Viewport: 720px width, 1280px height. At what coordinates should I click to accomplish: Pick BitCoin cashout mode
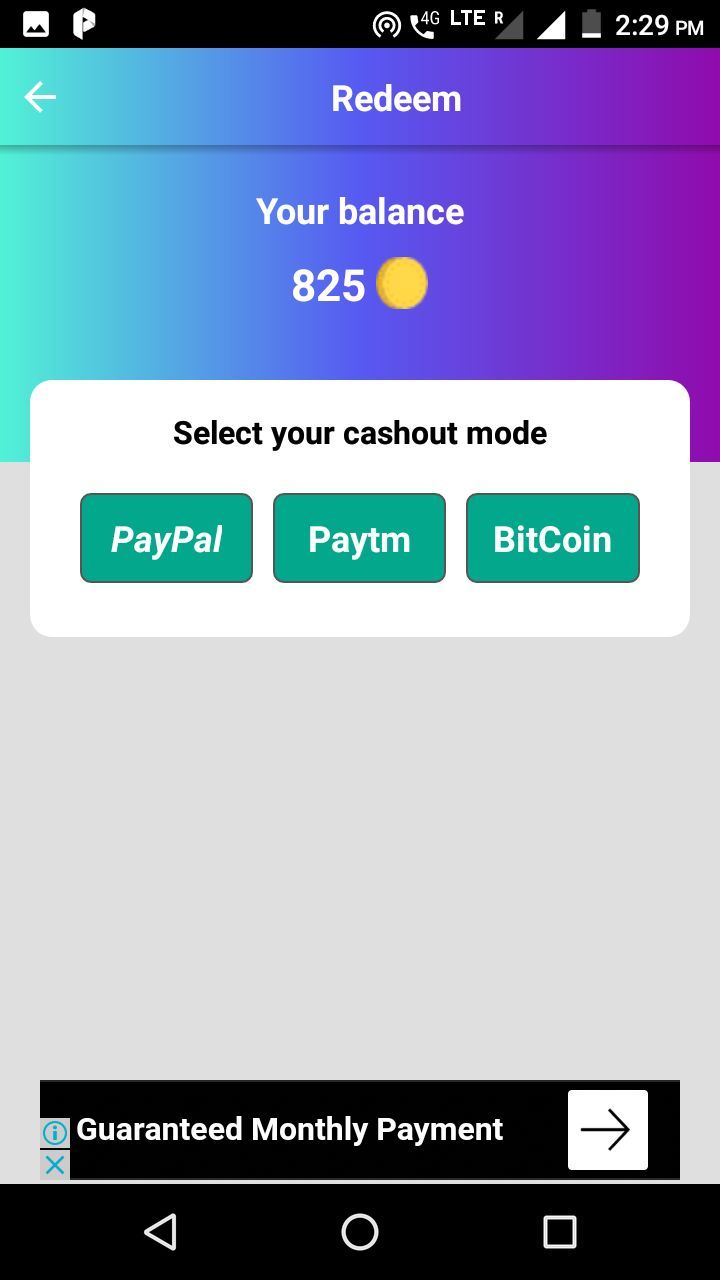tap(552, 538)
